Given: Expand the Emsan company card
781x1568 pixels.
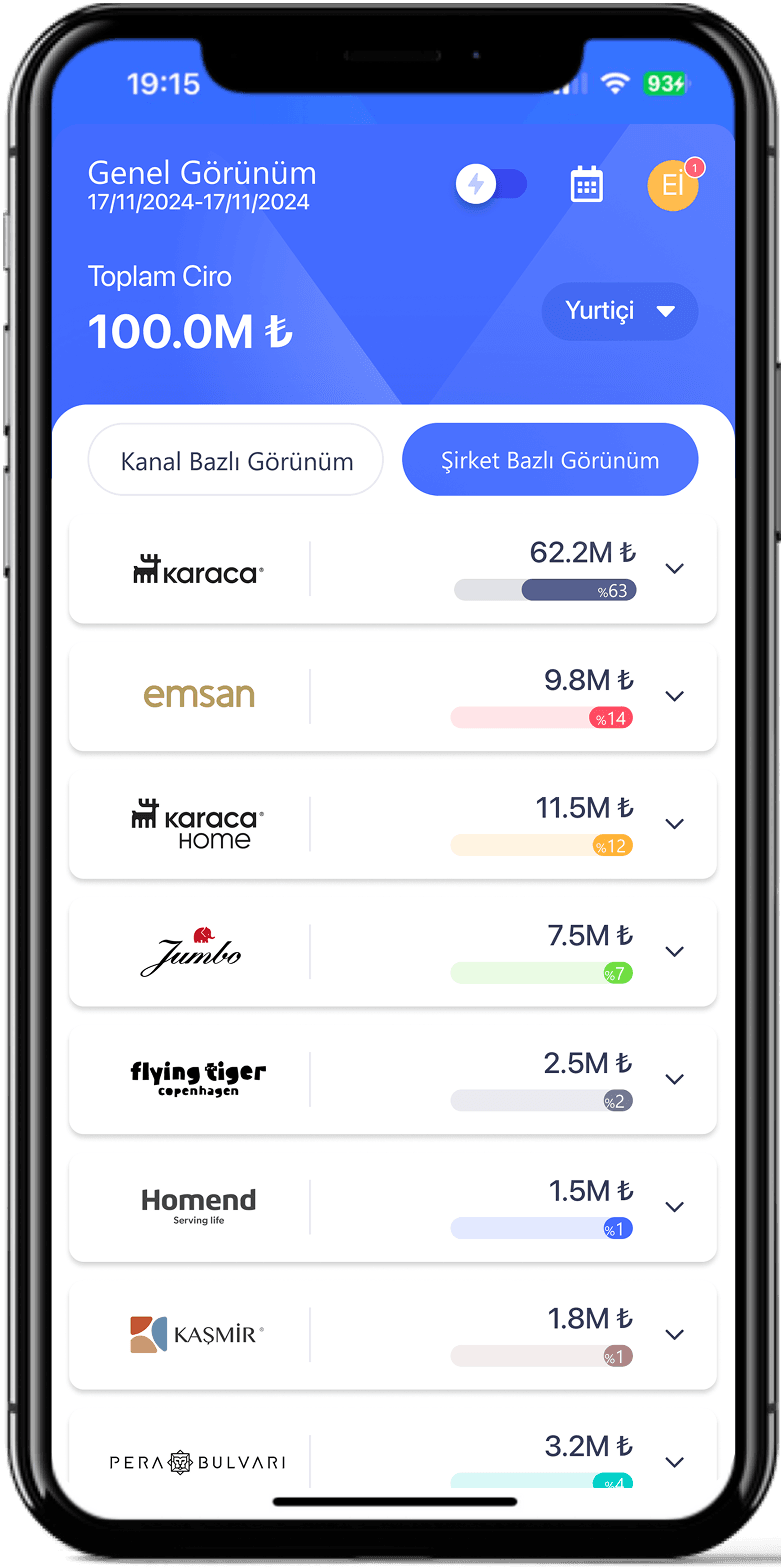Looking at the screenshot, I should (x=674, y=696).
